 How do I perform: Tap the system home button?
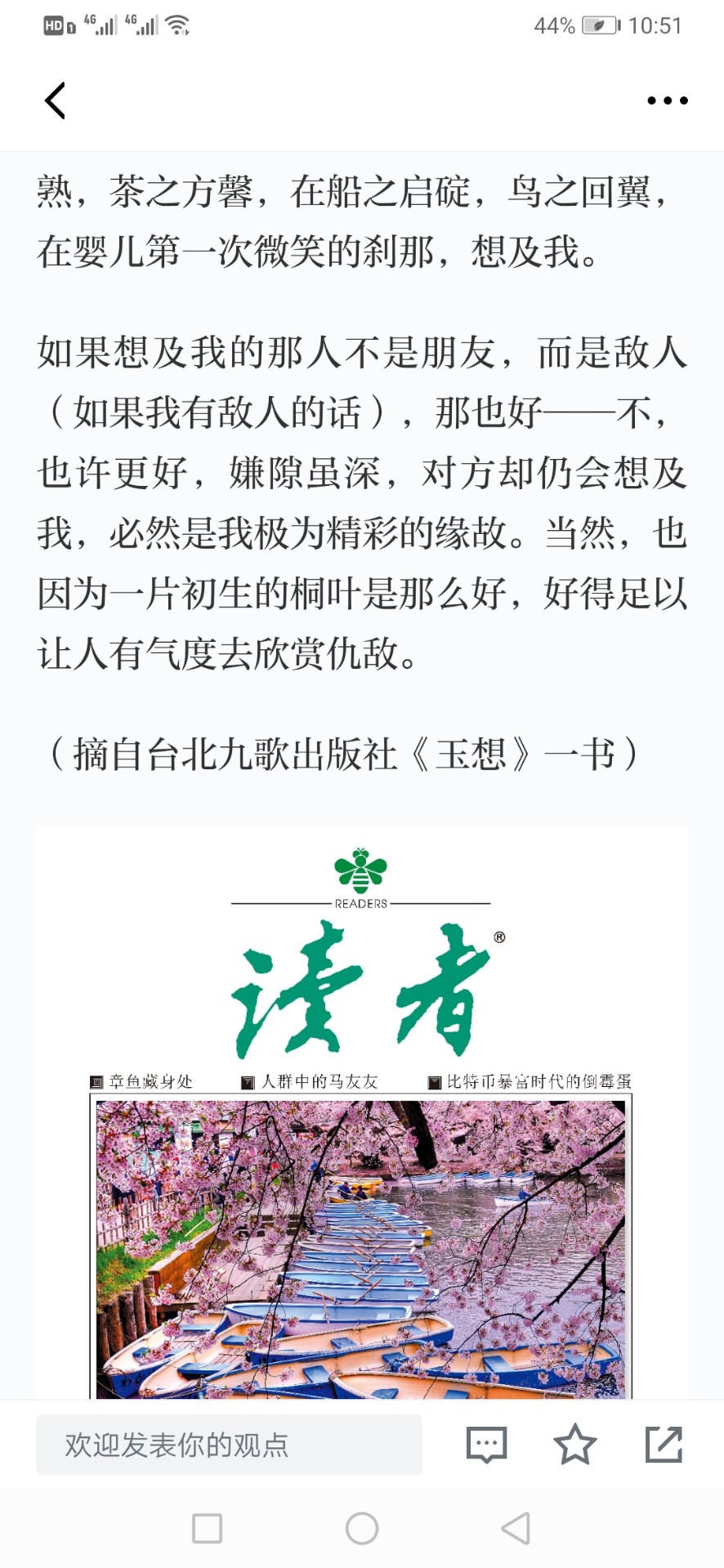point(362,1528)
